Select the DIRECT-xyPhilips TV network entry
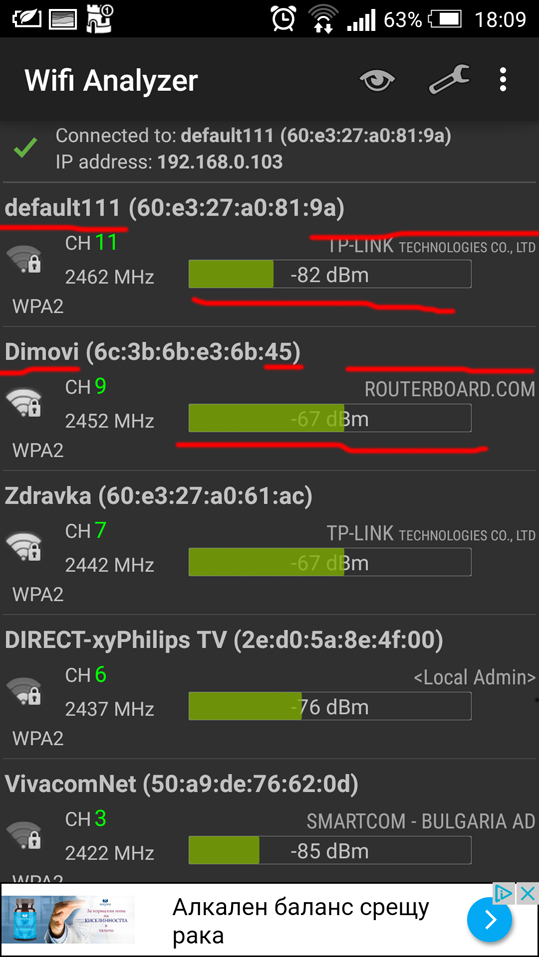Viewport: 539px width, 957px height. 269,687
